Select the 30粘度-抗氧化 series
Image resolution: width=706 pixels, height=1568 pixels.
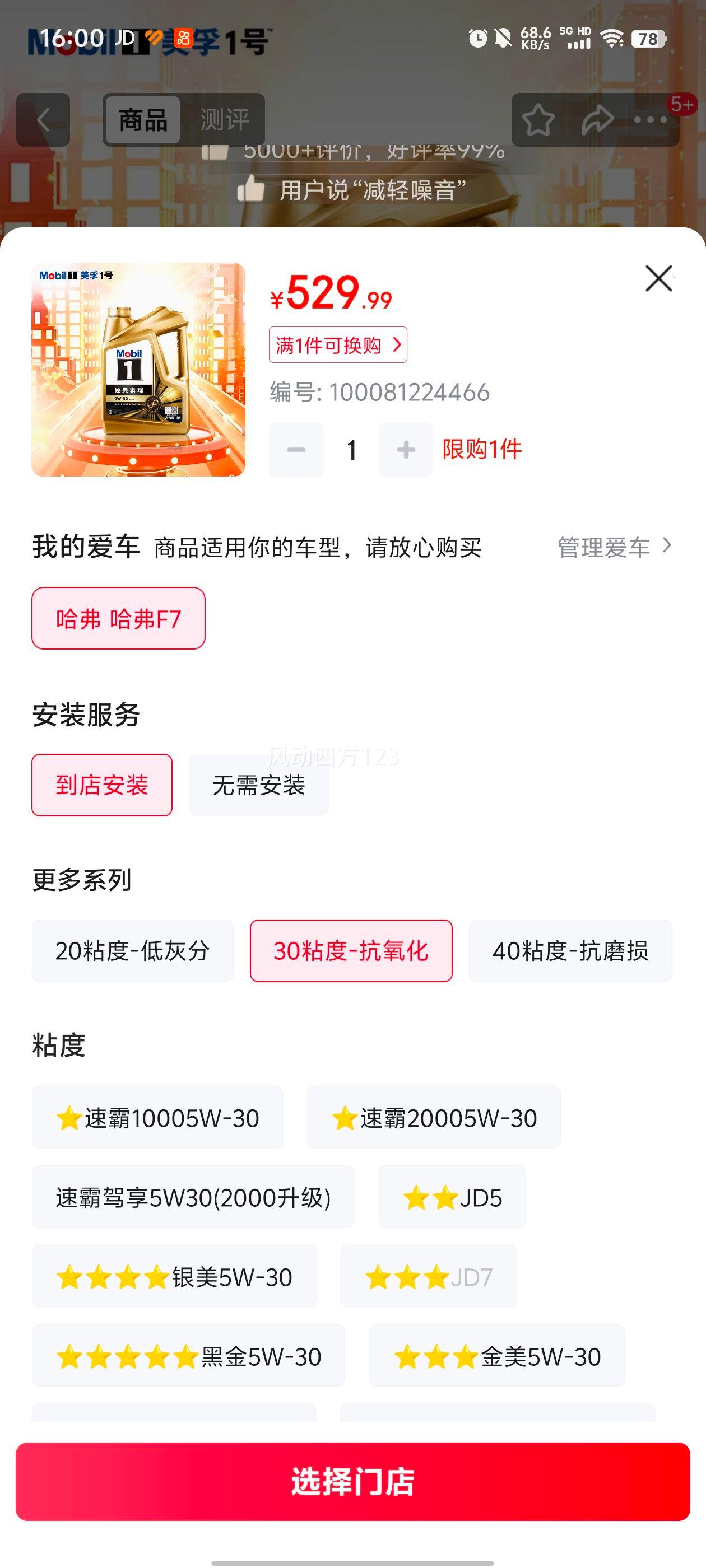pos(351,951)
